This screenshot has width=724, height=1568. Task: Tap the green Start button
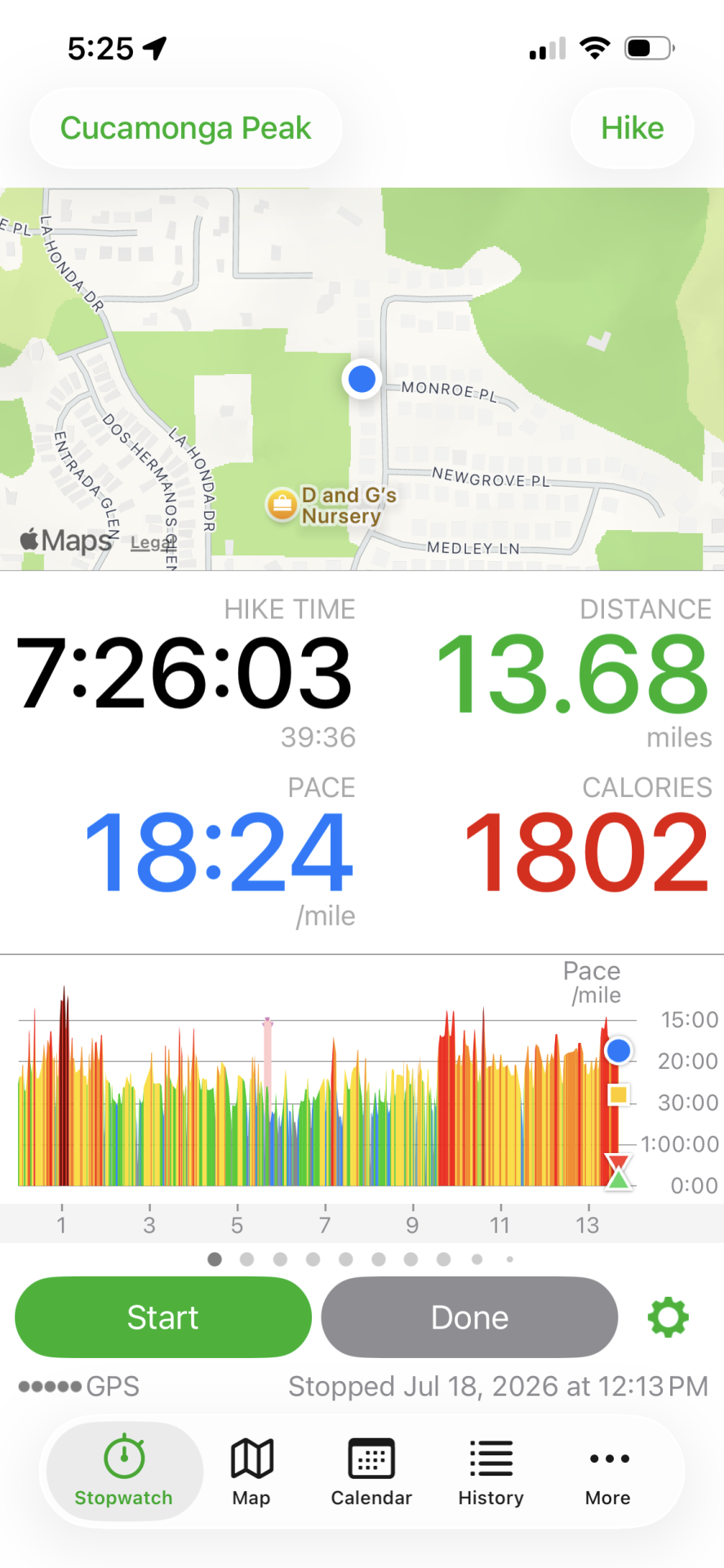[x=163, y=1317]
